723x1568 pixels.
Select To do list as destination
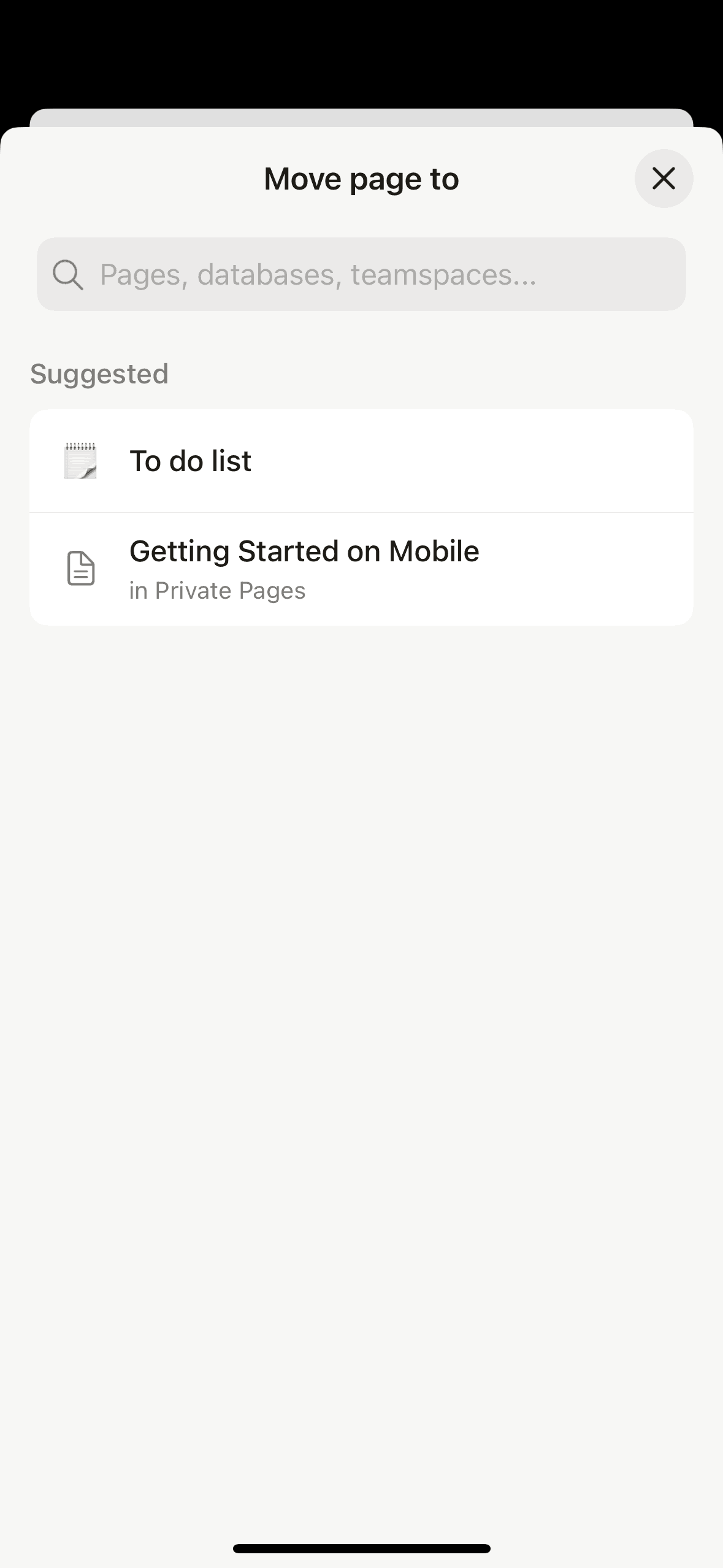click(x=361, y=461)
